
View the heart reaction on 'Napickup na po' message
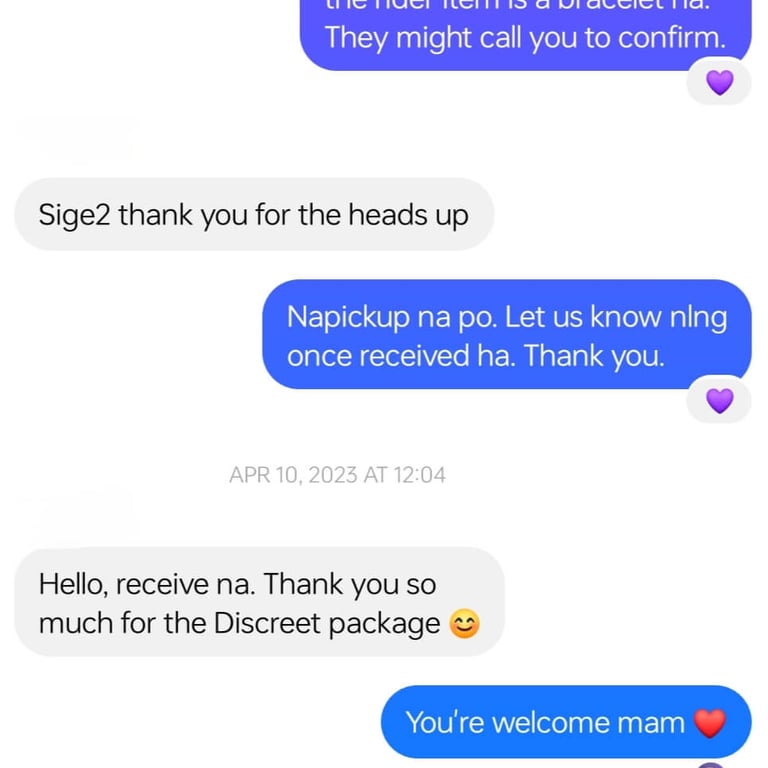point(719,400)
